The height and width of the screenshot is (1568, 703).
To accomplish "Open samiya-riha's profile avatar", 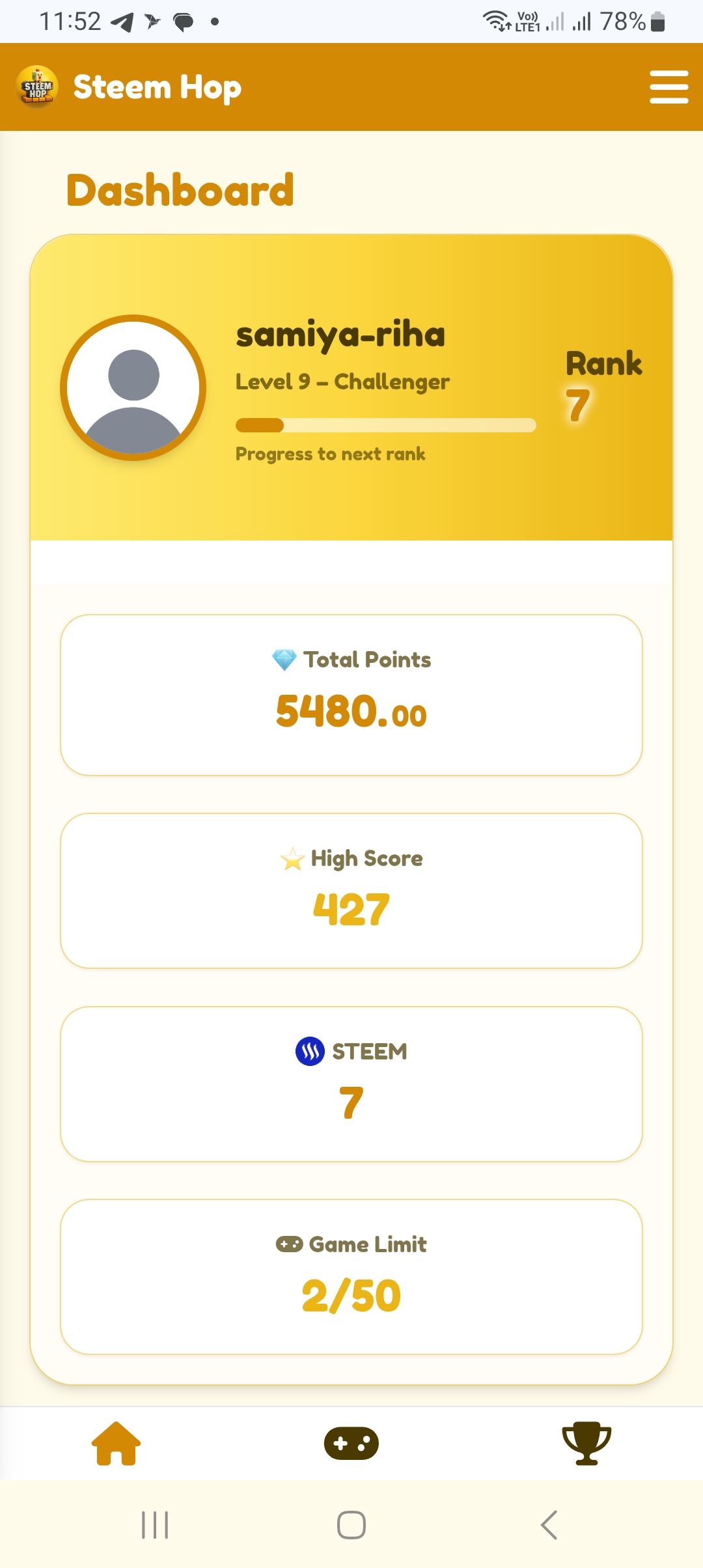I will tap(133, 388).
